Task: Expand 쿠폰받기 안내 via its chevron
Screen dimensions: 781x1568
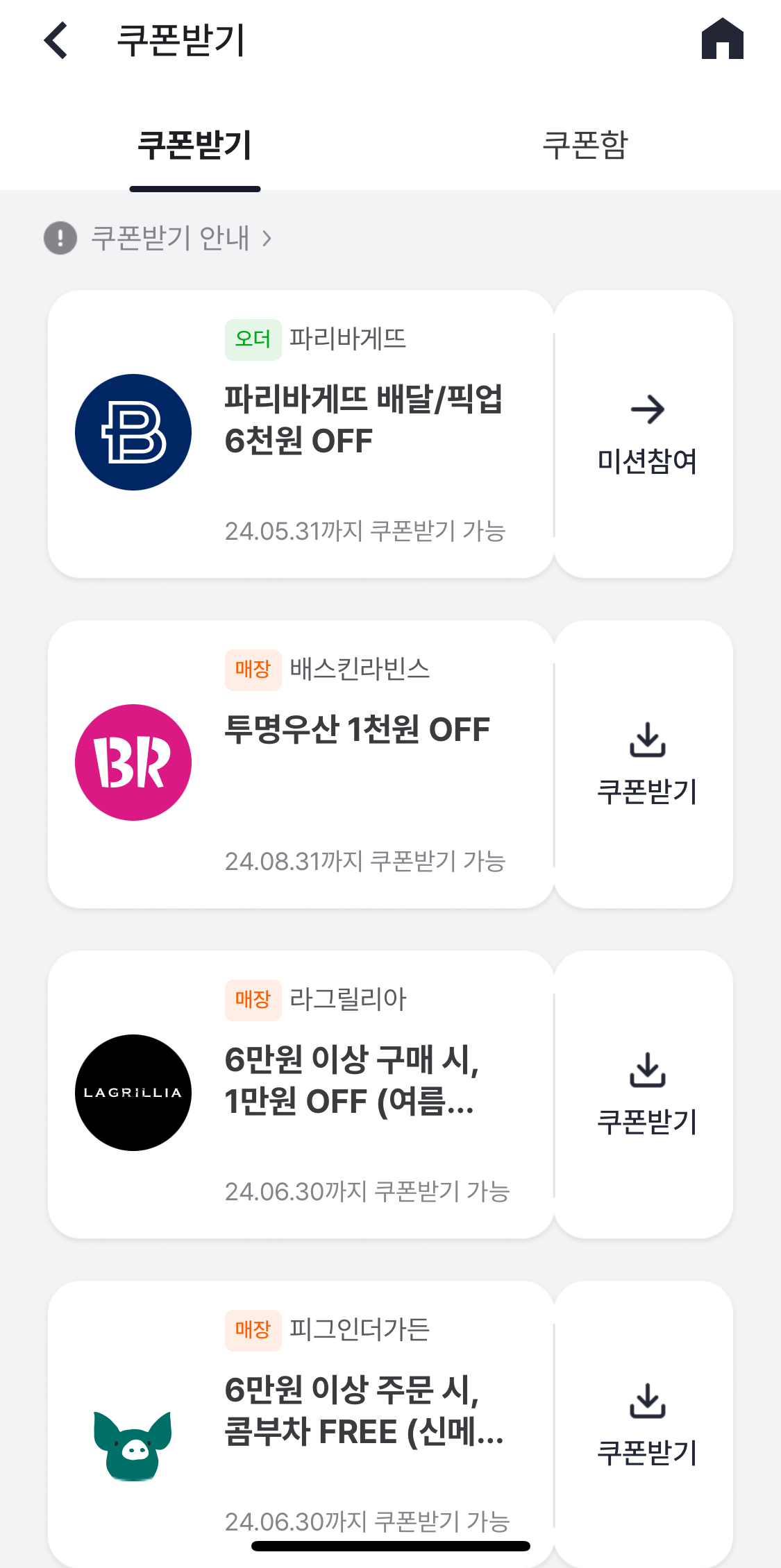Action: pos(267,238)
